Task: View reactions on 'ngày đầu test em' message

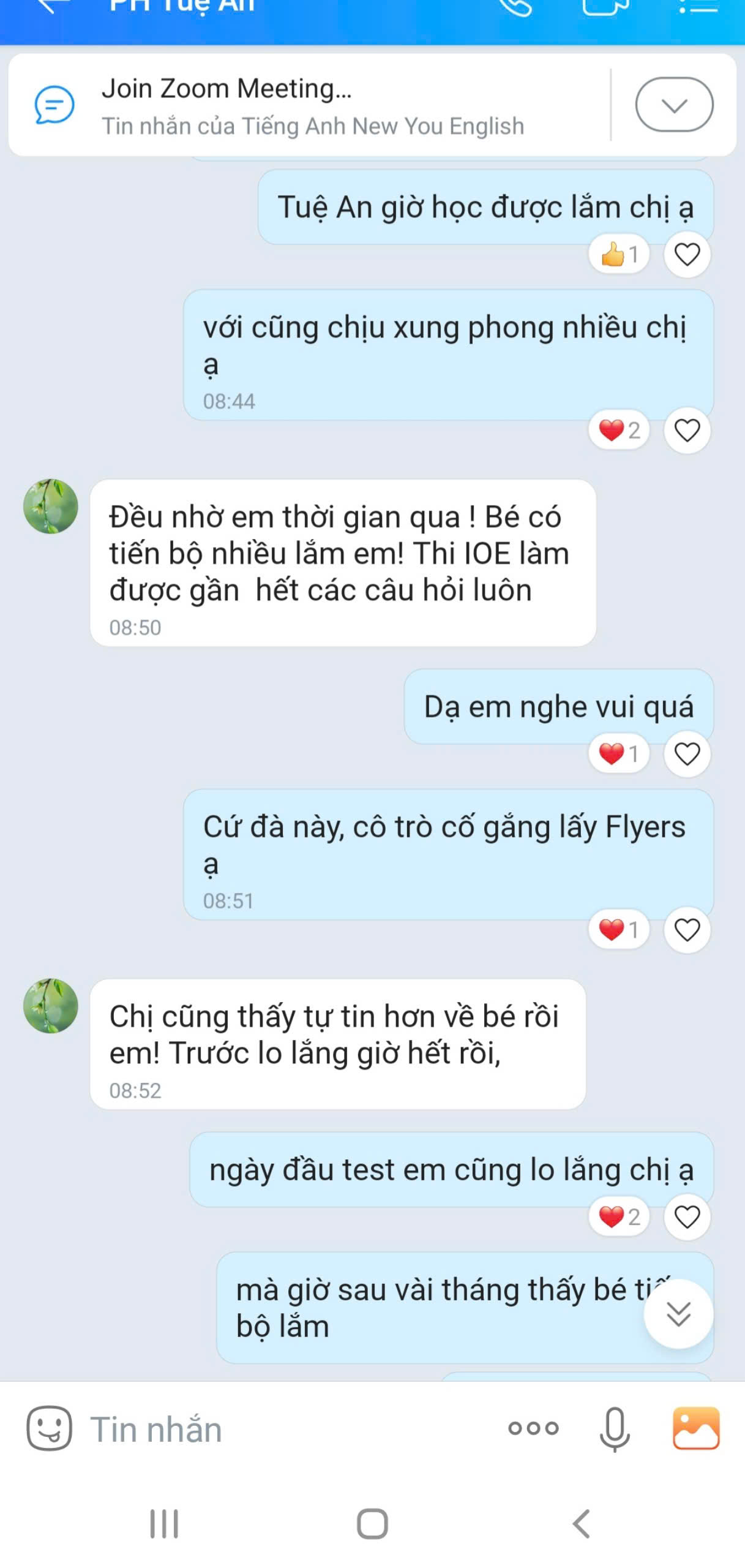Action: pyautogui.click(x=619, y=1217)
